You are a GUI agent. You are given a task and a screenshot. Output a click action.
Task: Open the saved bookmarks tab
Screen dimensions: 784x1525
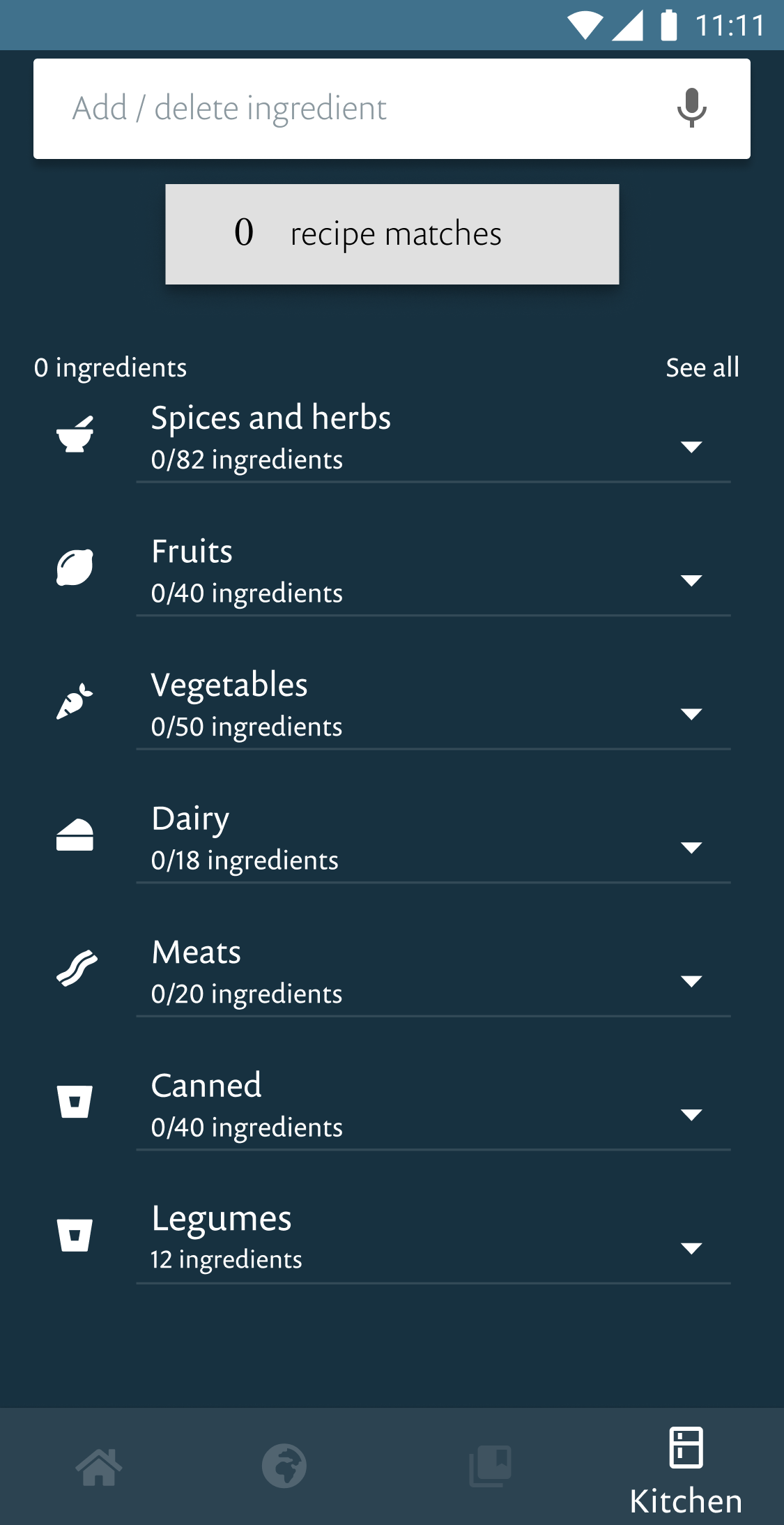click(x=490, y=1466)
